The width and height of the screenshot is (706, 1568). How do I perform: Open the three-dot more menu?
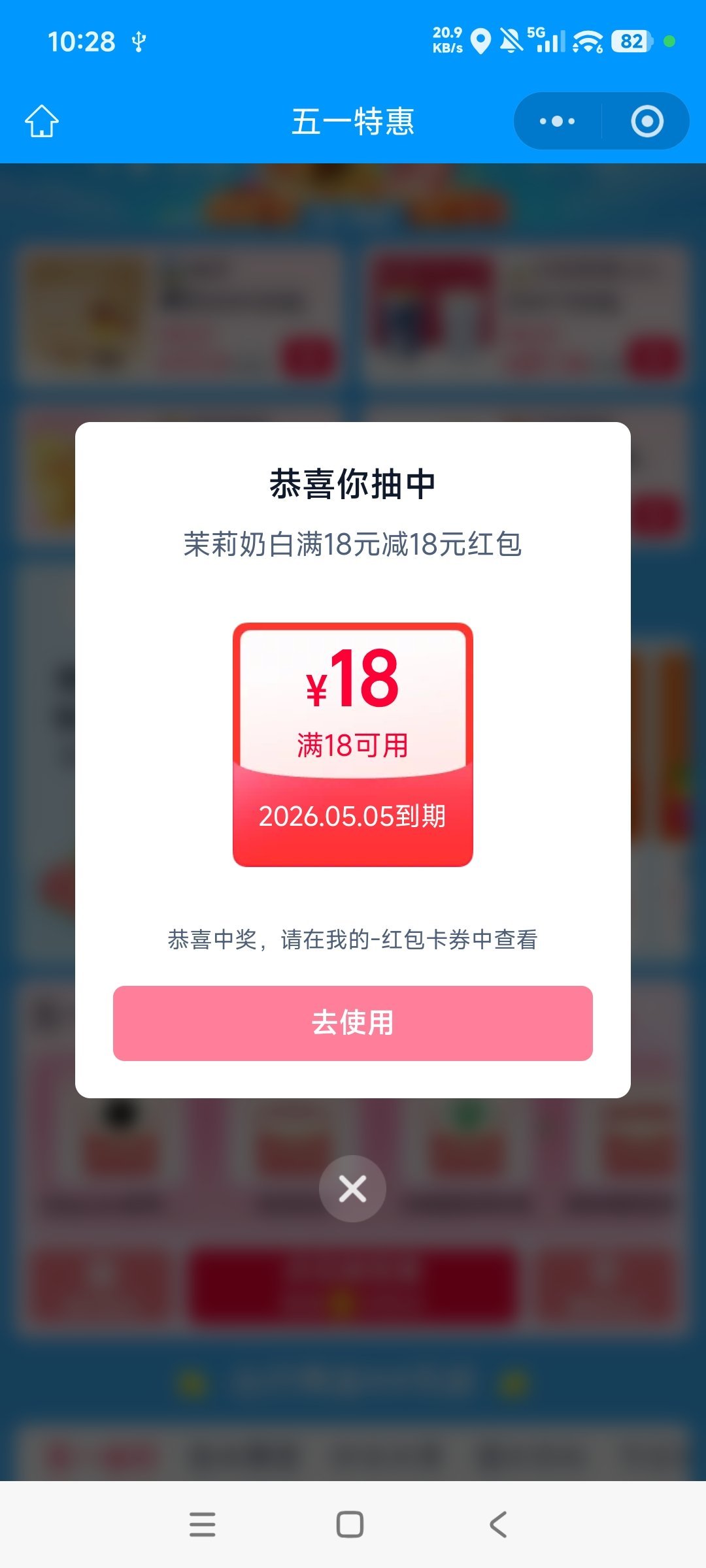557,122
